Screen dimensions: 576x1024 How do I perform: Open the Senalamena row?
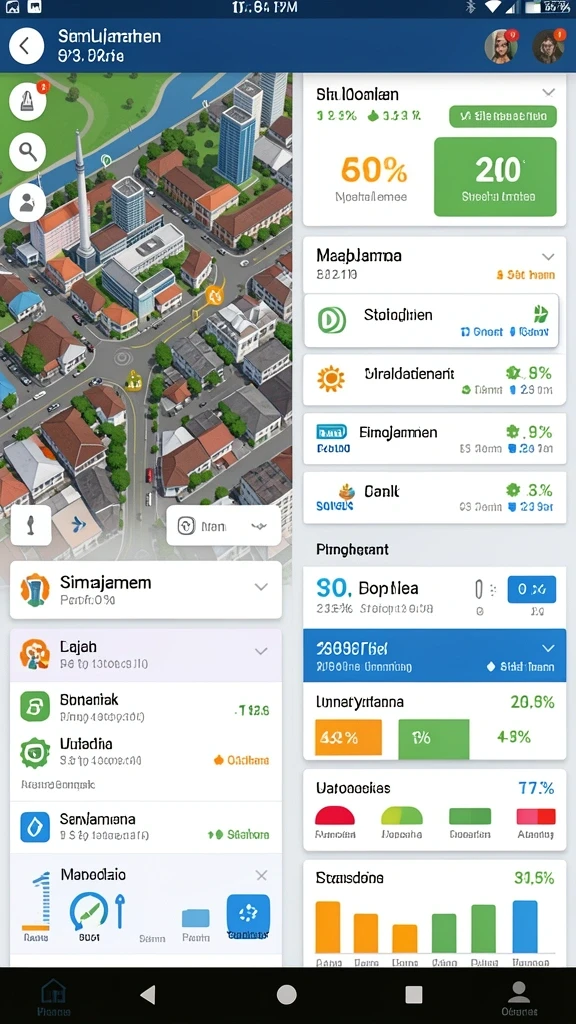[146, 827]
